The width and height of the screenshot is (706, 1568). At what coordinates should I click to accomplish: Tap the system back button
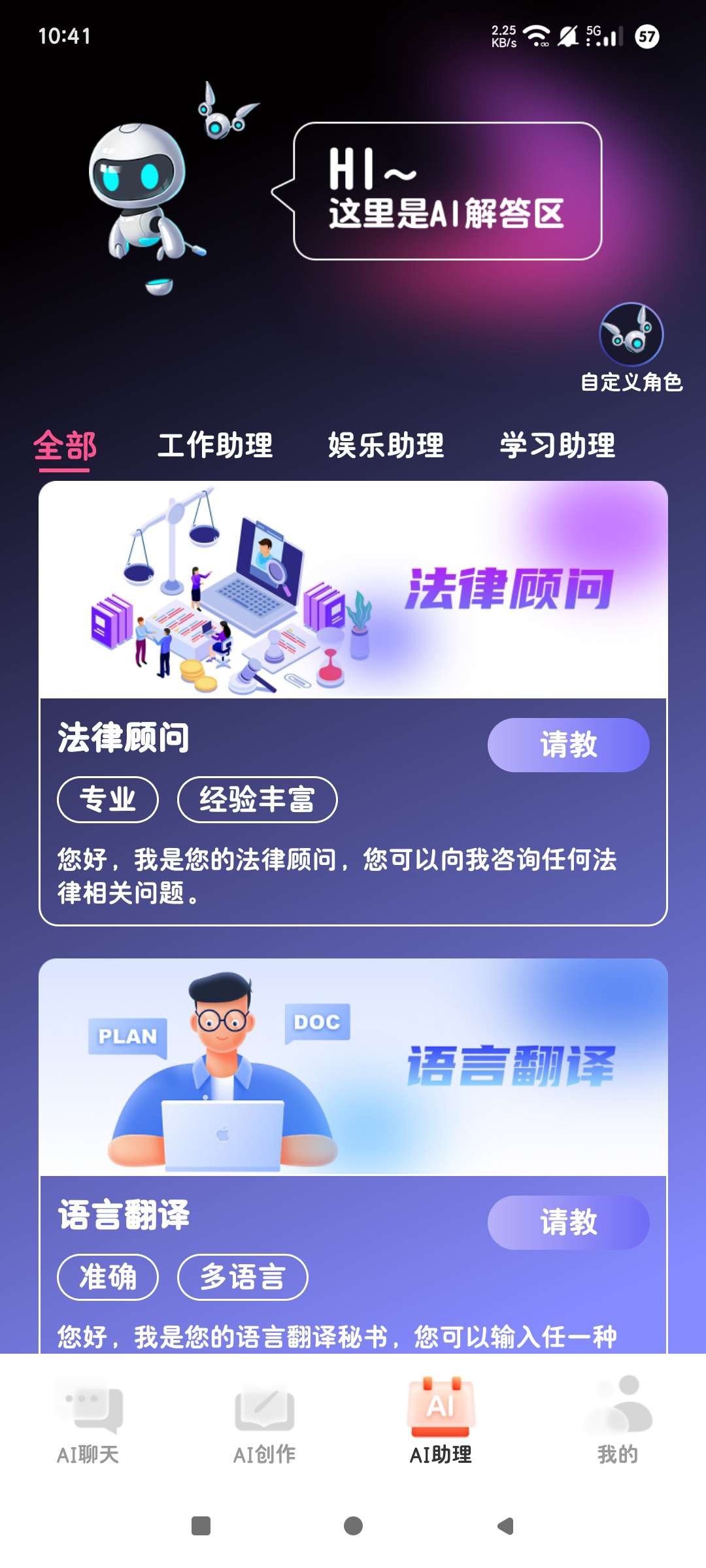505,1526
